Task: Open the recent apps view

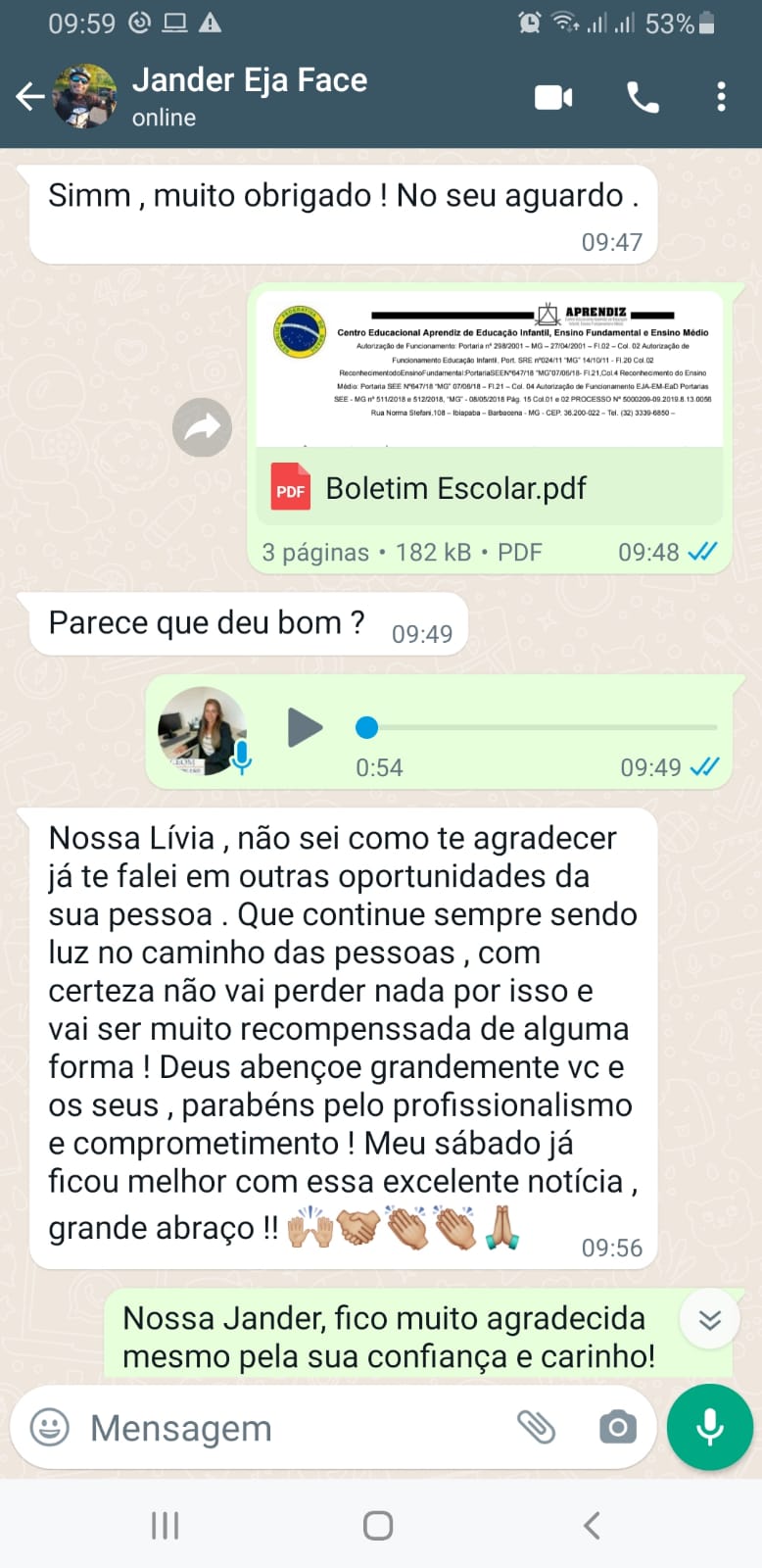Action: [x=165, y=1525]
